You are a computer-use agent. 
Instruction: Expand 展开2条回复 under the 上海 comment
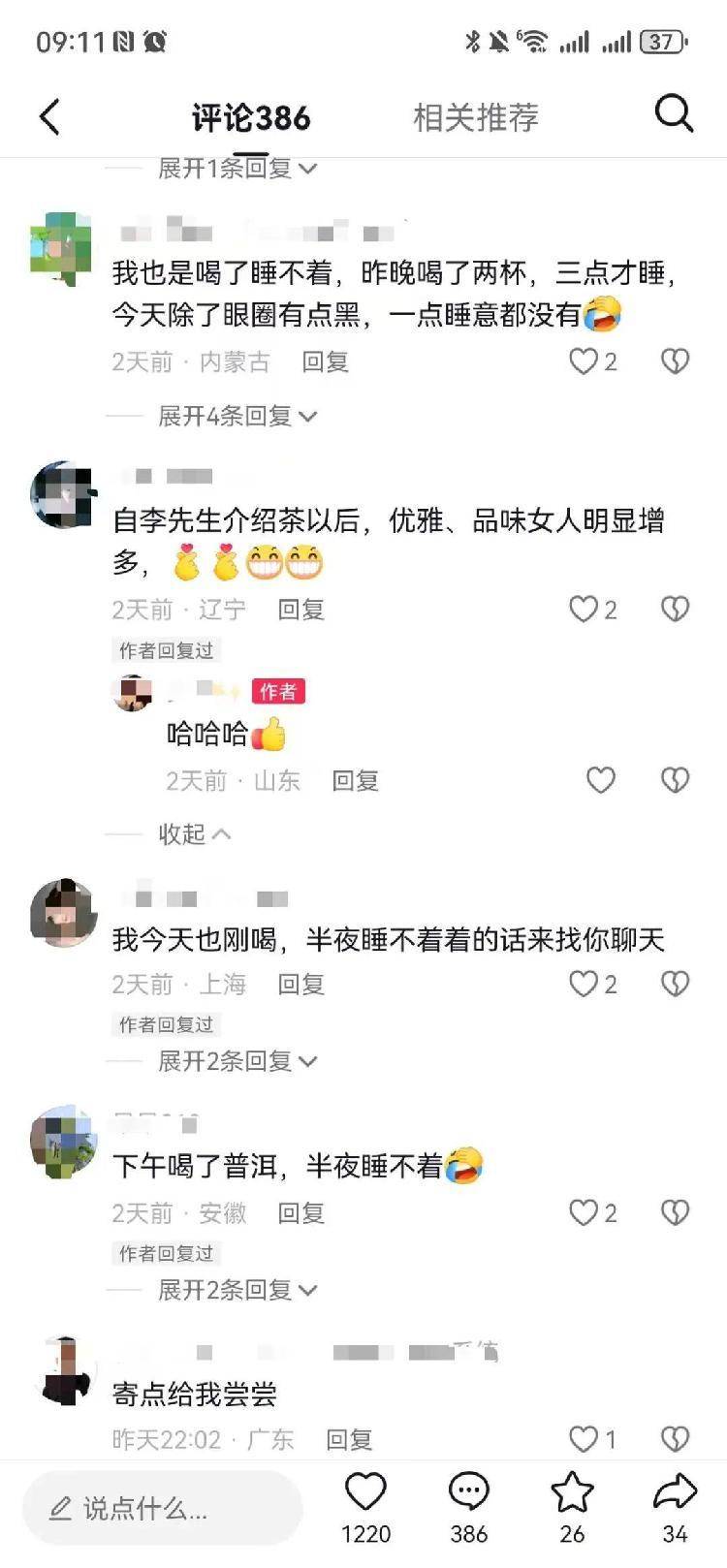point(237,1061)
